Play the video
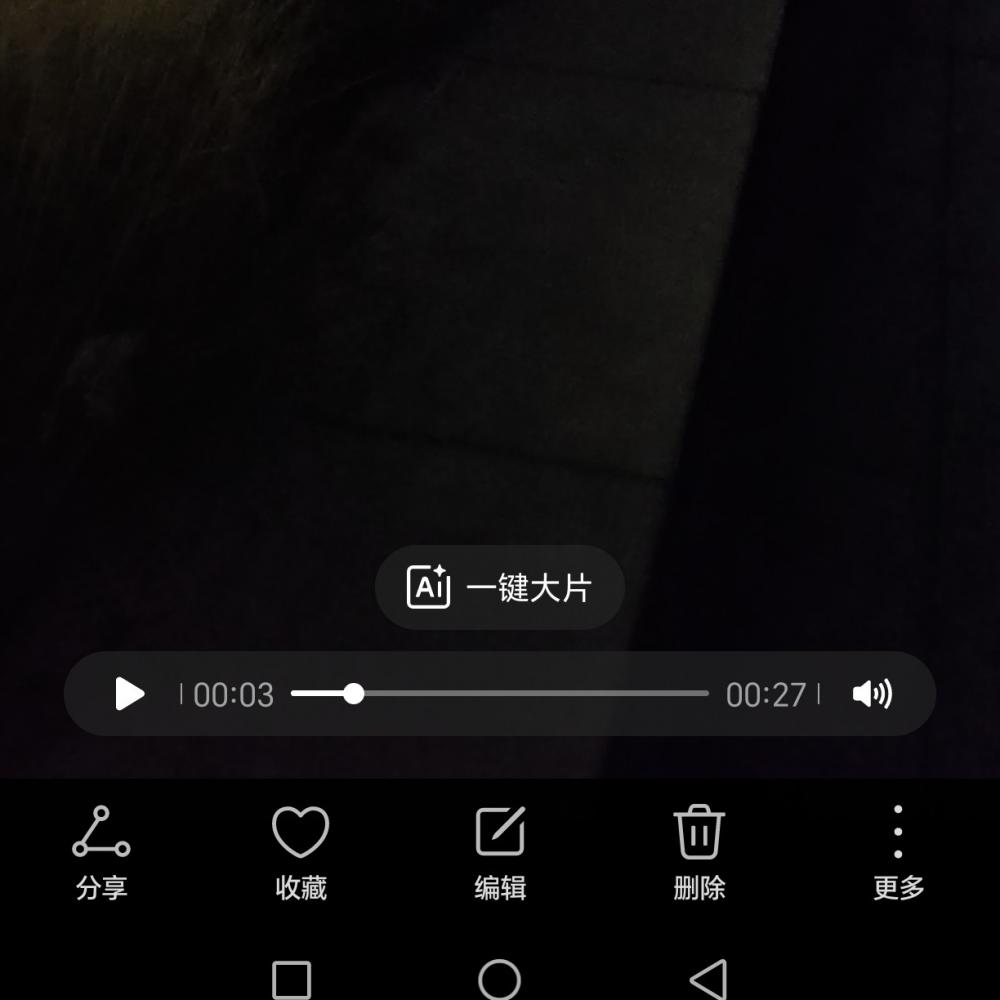1000x1000 pixels. point(129,694)
